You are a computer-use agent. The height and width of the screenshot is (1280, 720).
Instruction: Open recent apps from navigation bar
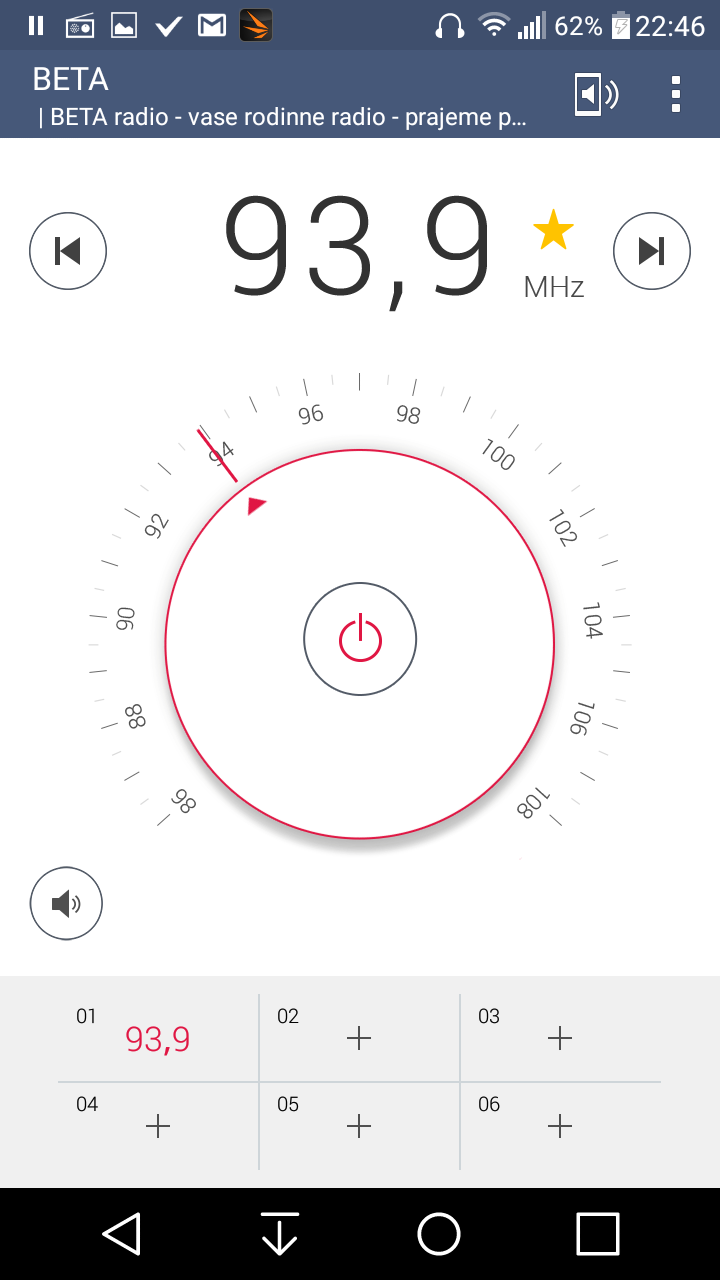pyautogui.click(x=598, y=1234)
